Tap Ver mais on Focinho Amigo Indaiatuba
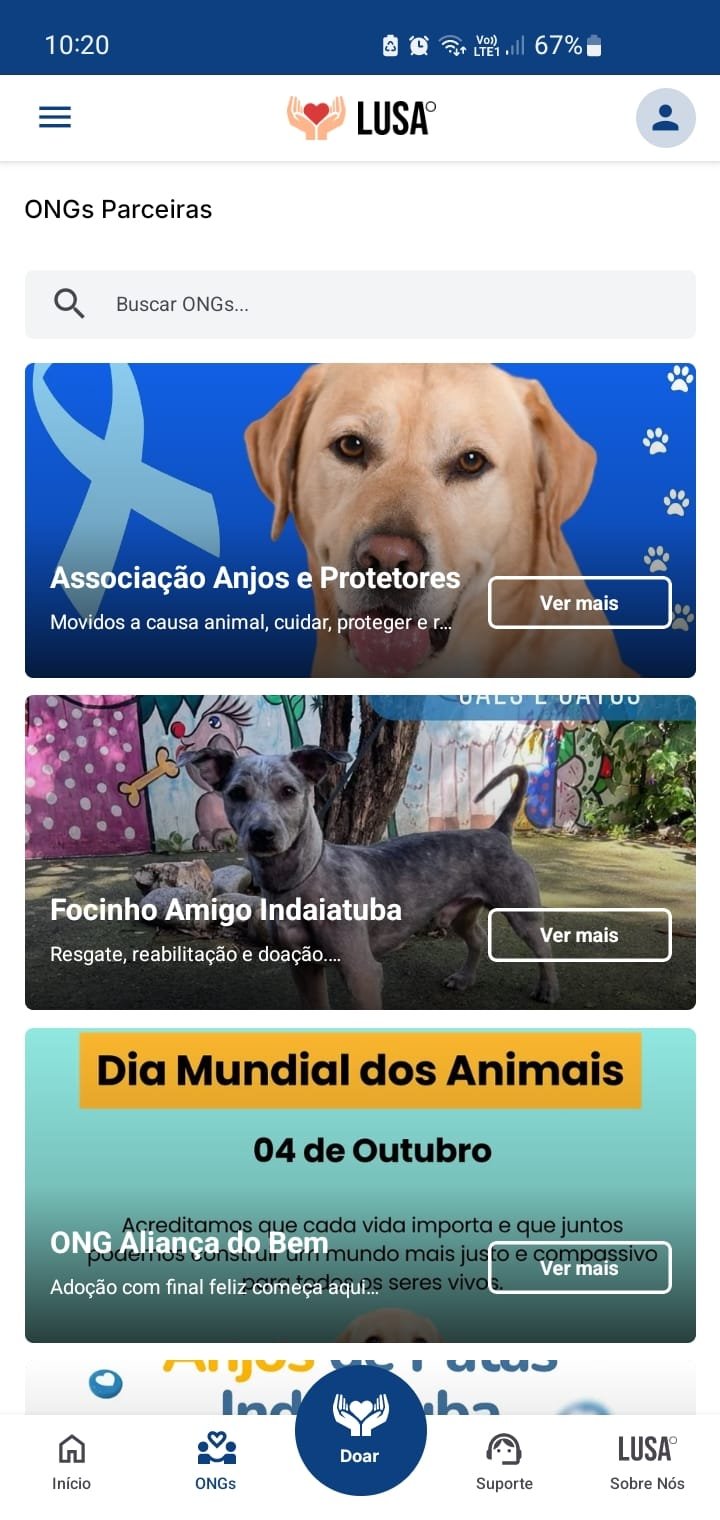The height and width of the screenshot is (1520, 720). click(x=580, y=935)
